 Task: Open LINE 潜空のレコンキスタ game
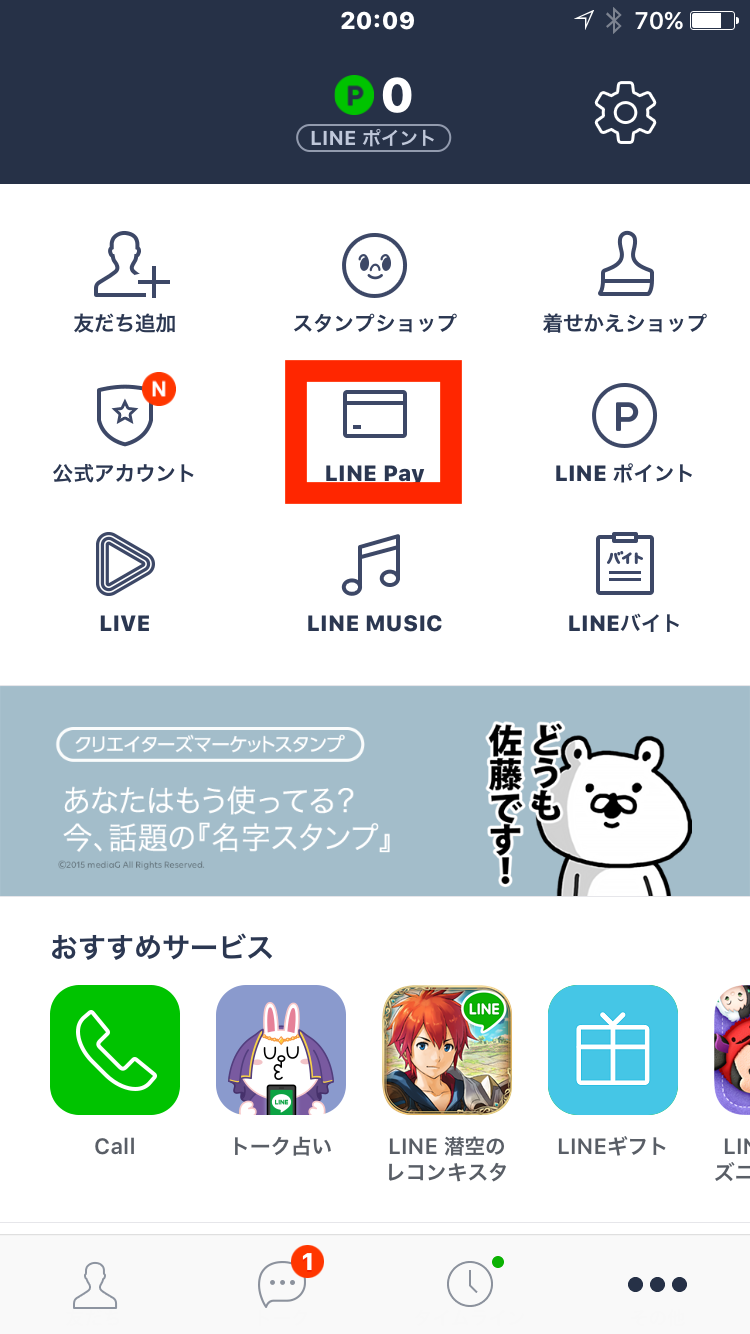447,1050
